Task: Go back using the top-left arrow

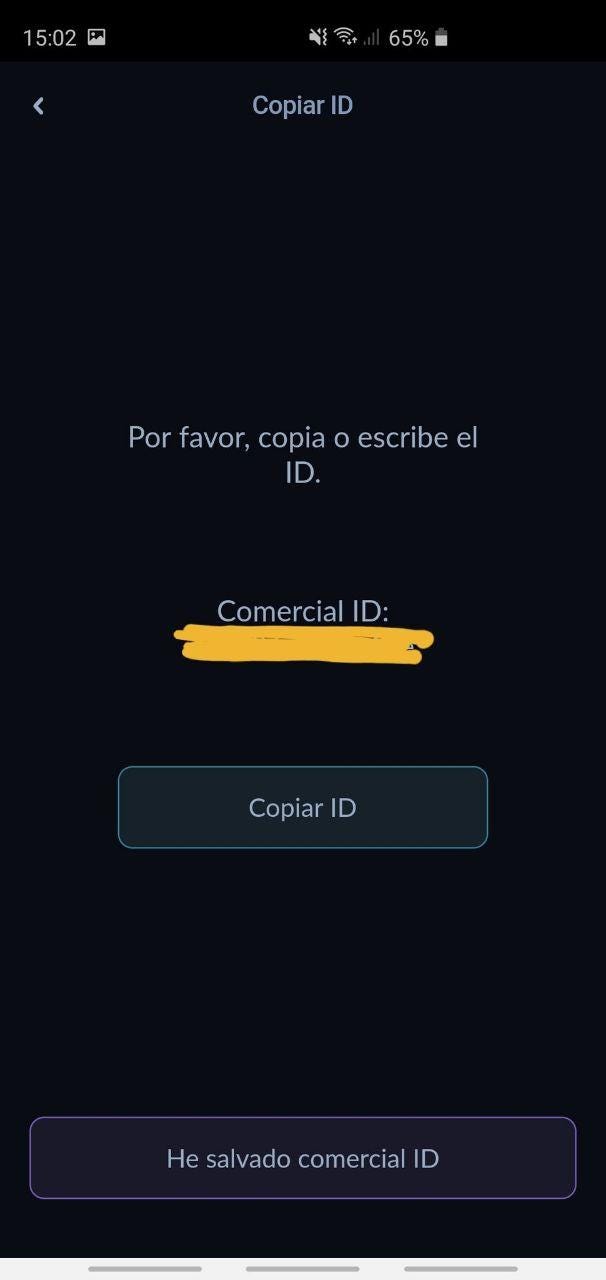Action: [38, 106]
